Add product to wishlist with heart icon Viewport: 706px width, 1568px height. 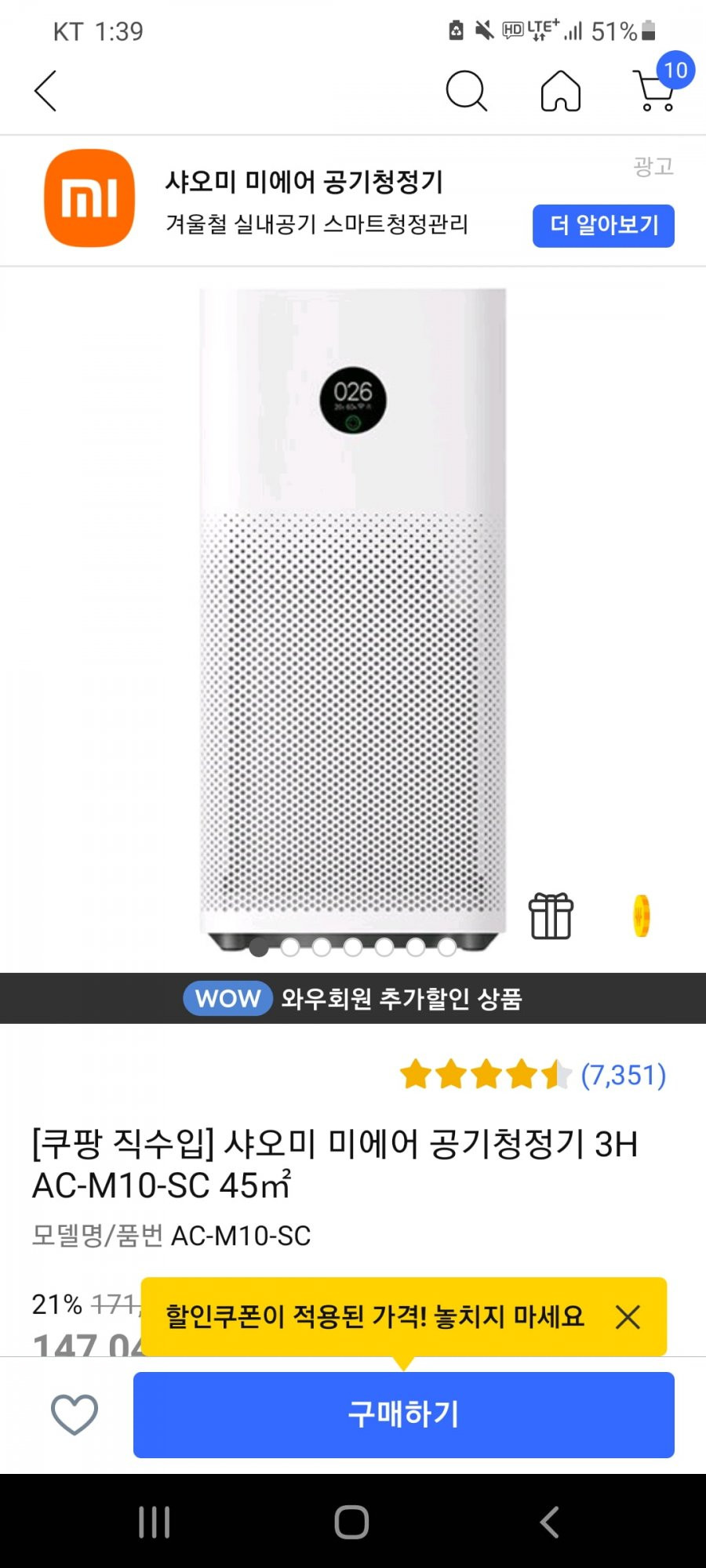point(75,1415)
